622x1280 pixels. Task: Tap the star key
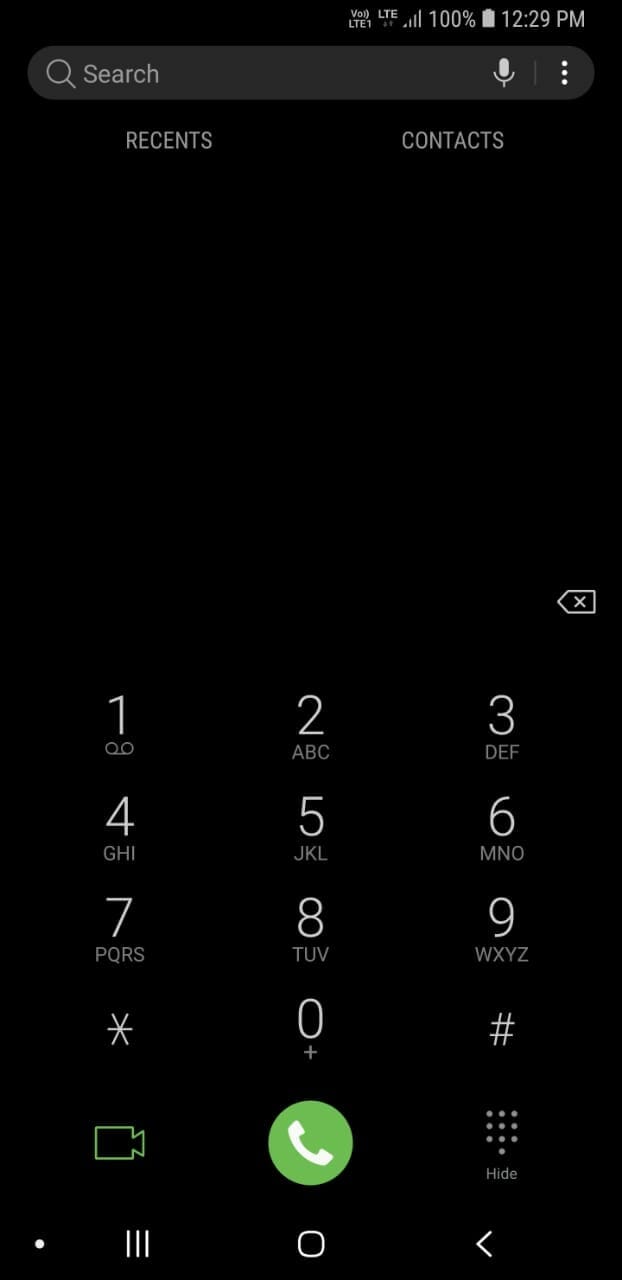[x=119, y=1029]
